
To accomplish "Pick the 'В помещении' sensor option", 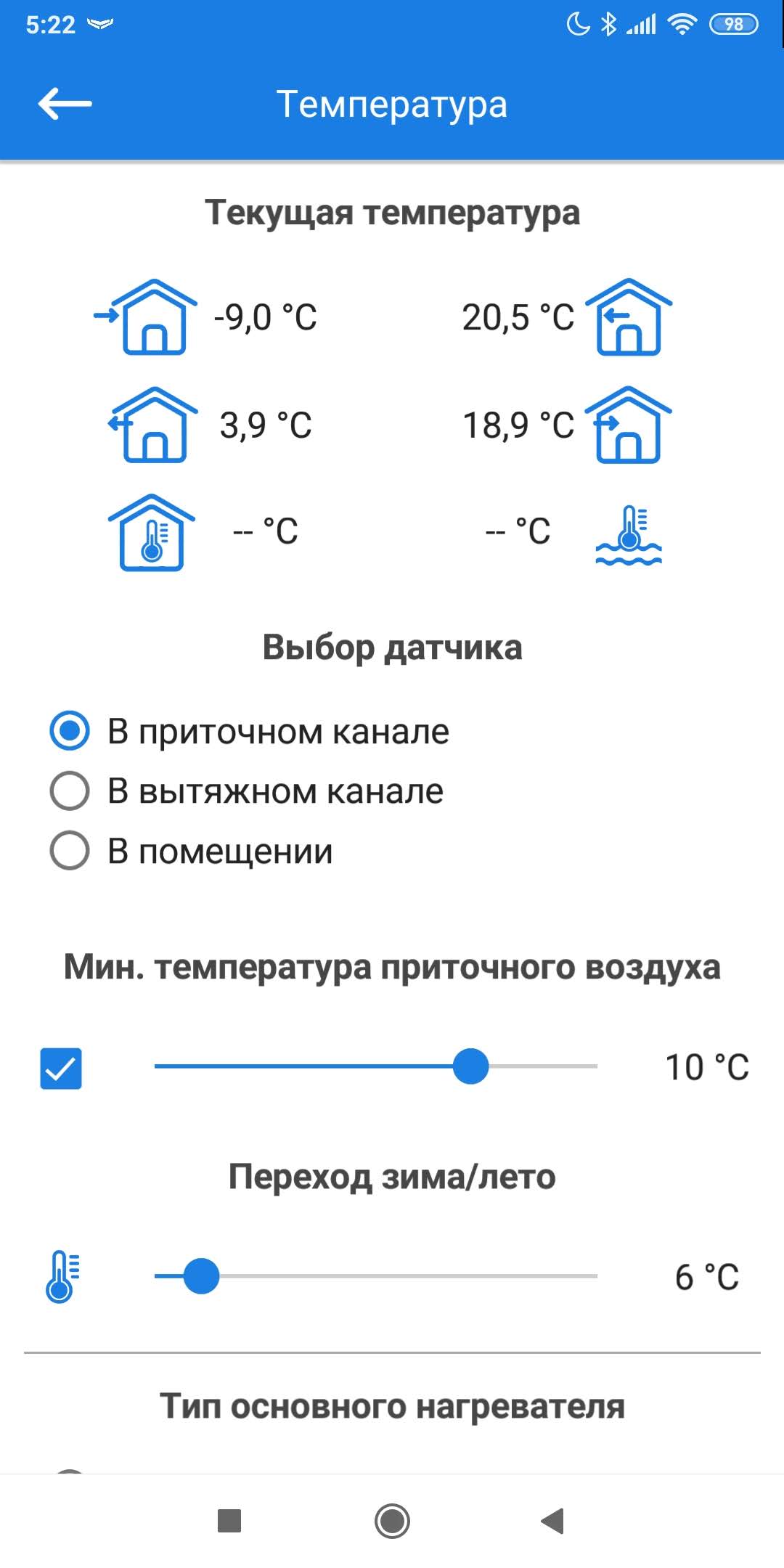I will coord(192,851).
